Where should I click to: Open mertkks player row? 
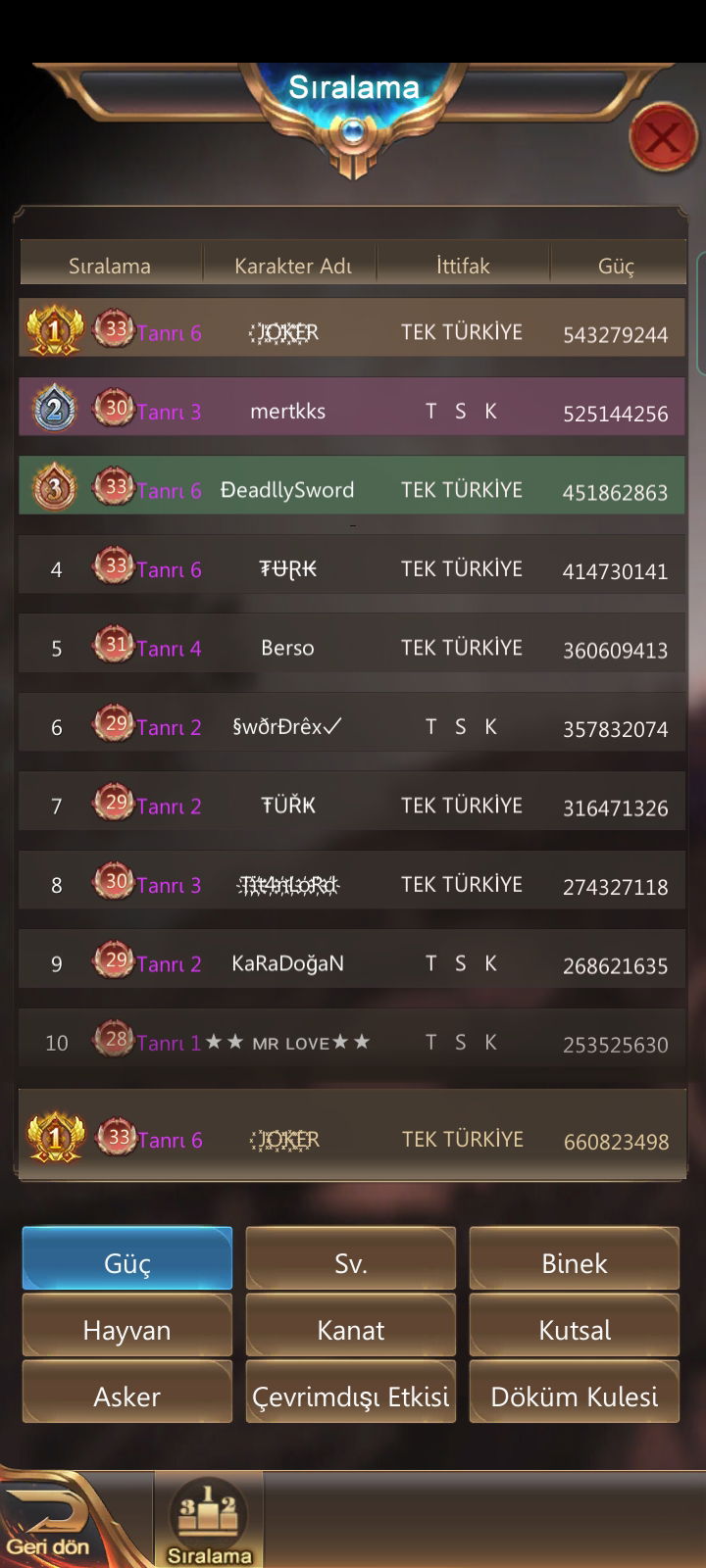pos(352,407)
